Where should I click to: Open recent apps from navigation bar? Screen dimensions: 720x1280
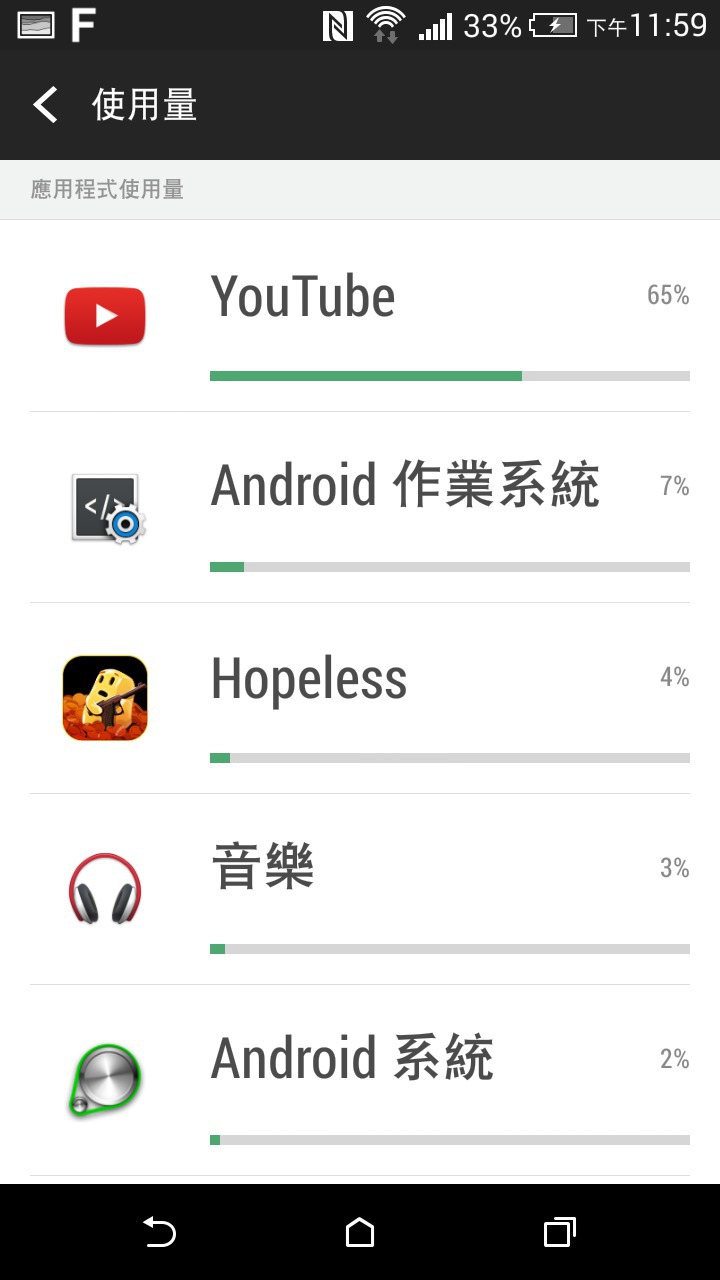[x=559, y=1232]
